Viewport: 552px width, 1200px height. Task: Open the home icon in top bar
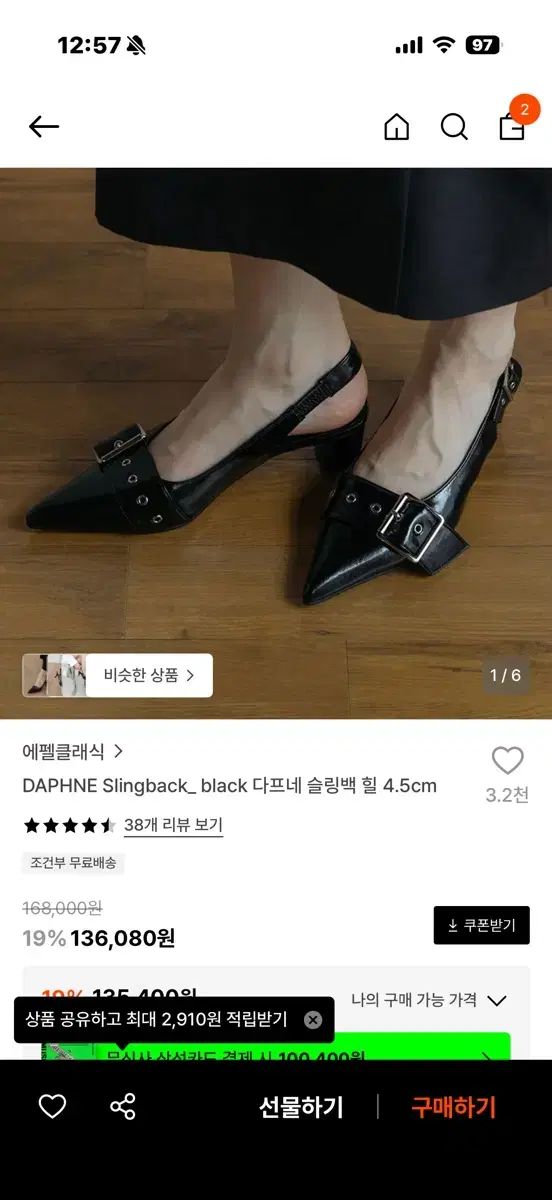coord(397,127)
